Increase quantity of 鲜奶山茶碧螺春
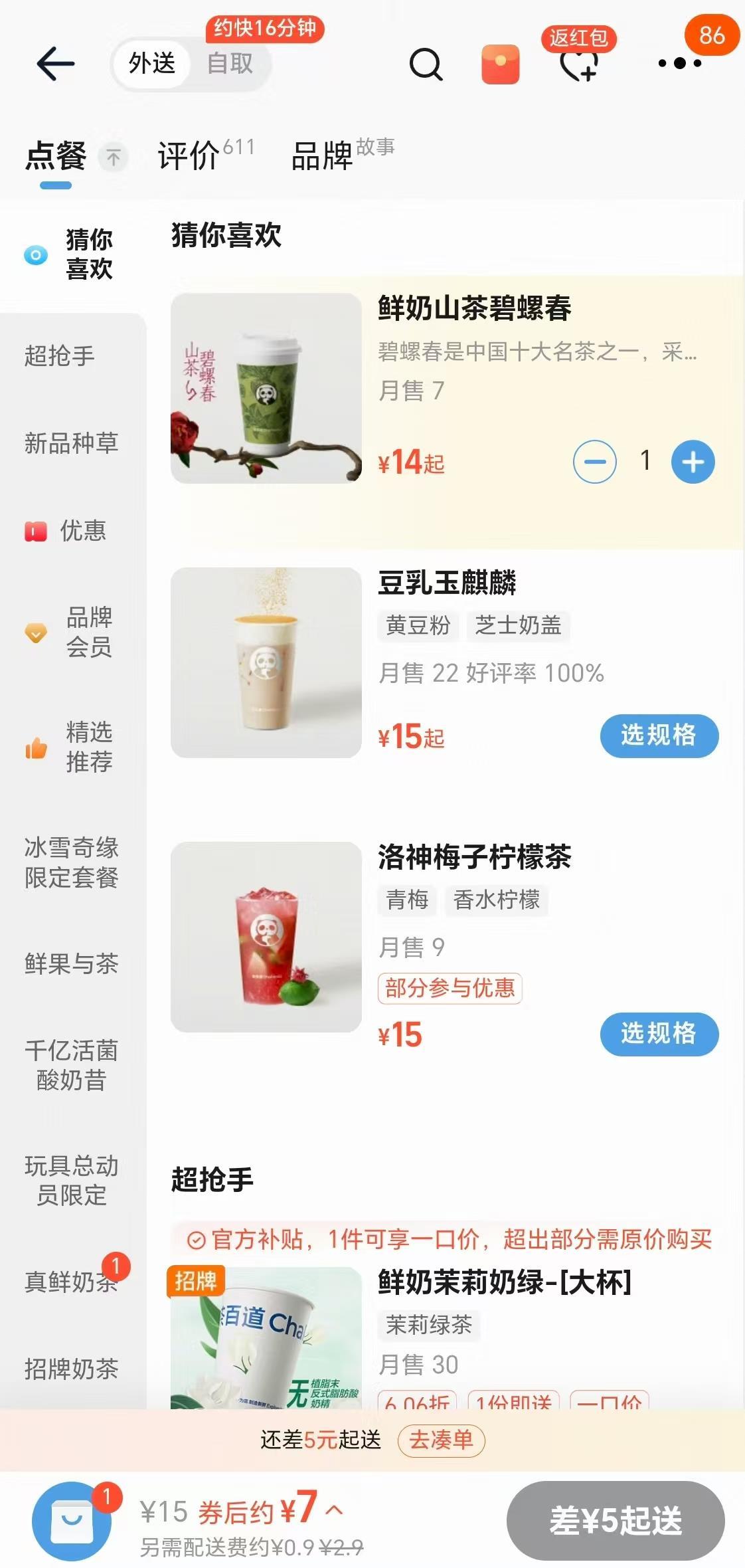The width and height of the screenshot is (745, 1568). (x=693, y=462)
